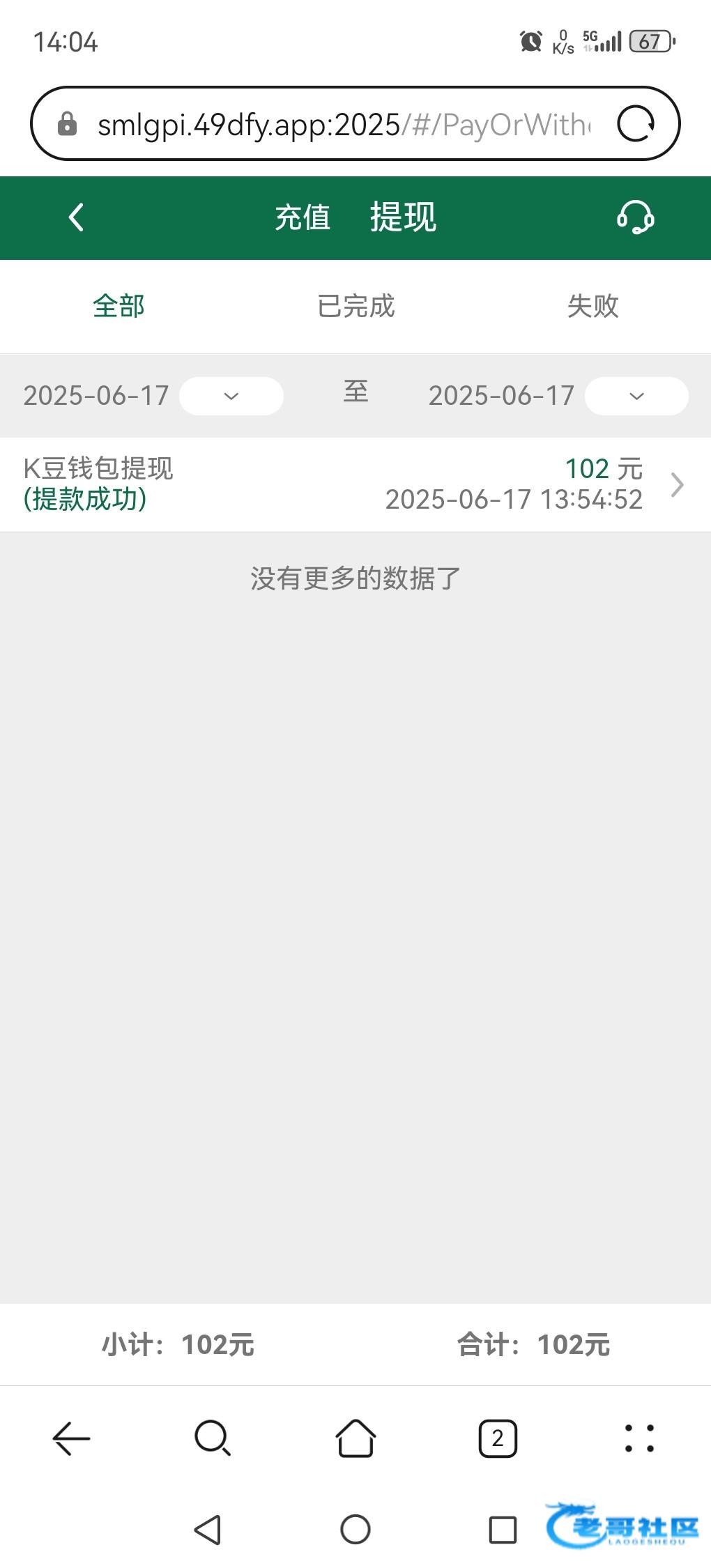Open browser search in bottom toolbar
Image resolution: width=711 pixels, height=1568 pixels.
point(213,1438)
